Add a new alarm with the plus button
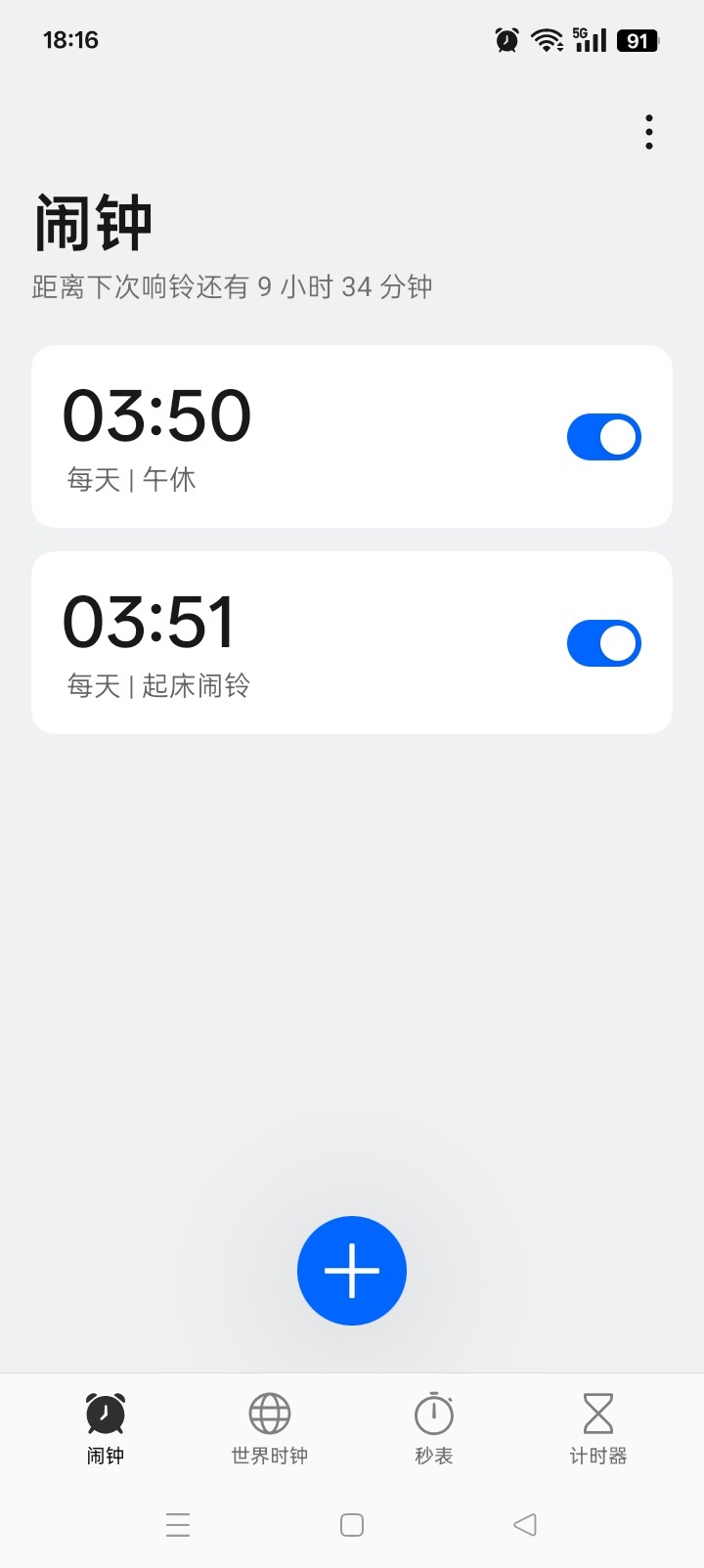The image size is (704, 1568). [x=352, y=1271]
